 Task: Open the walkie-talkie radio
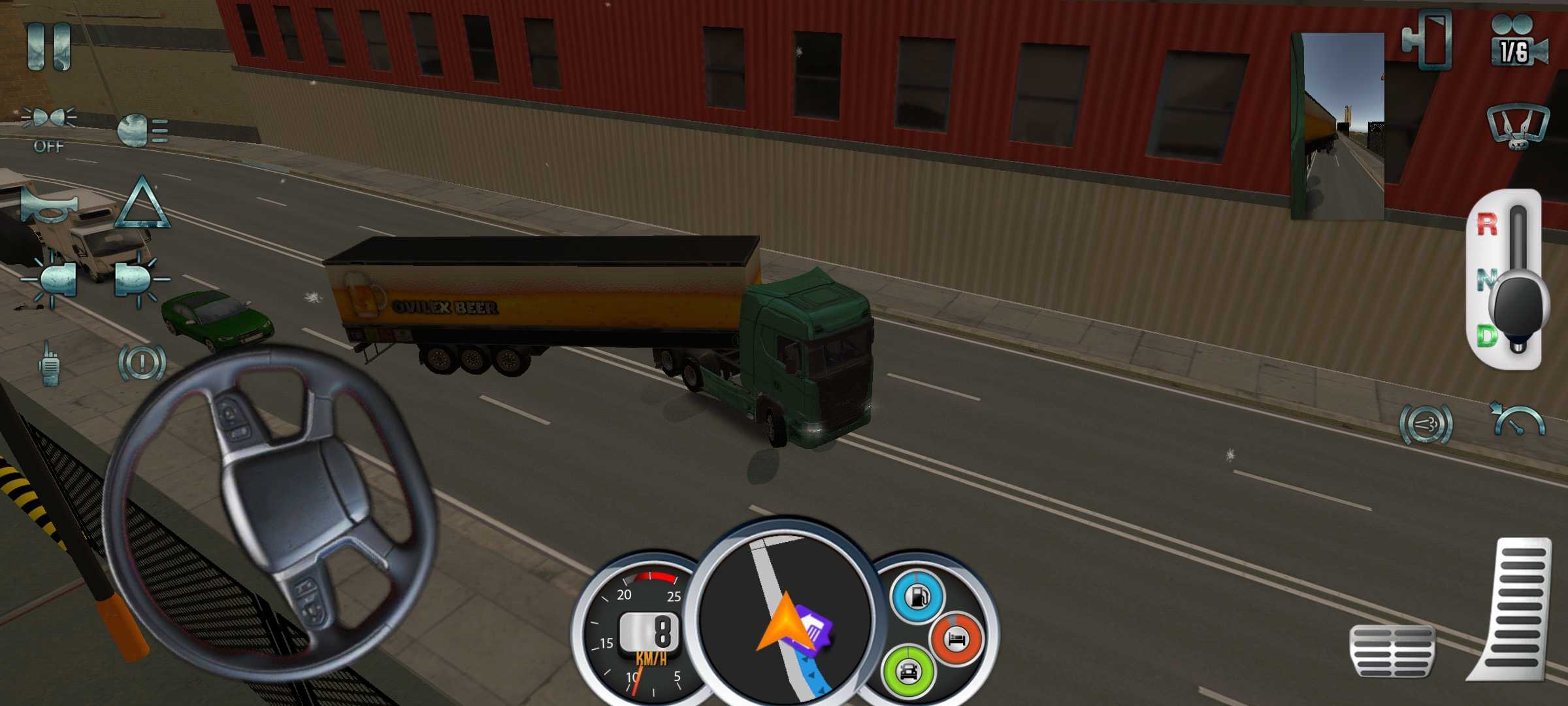pos(50,363)
